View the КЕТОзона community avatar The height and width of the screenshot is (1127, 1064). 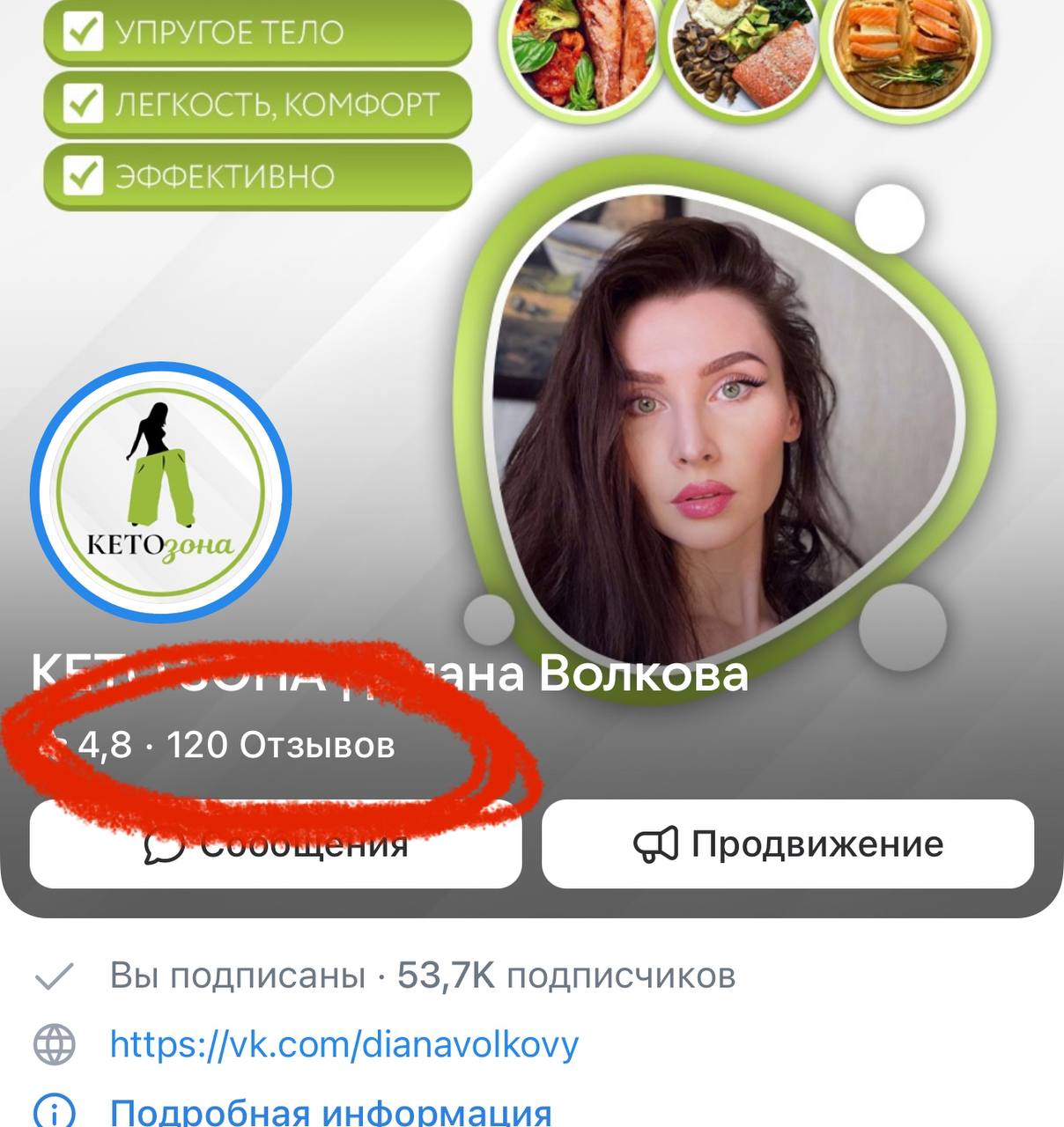click(x=161, y=491)
